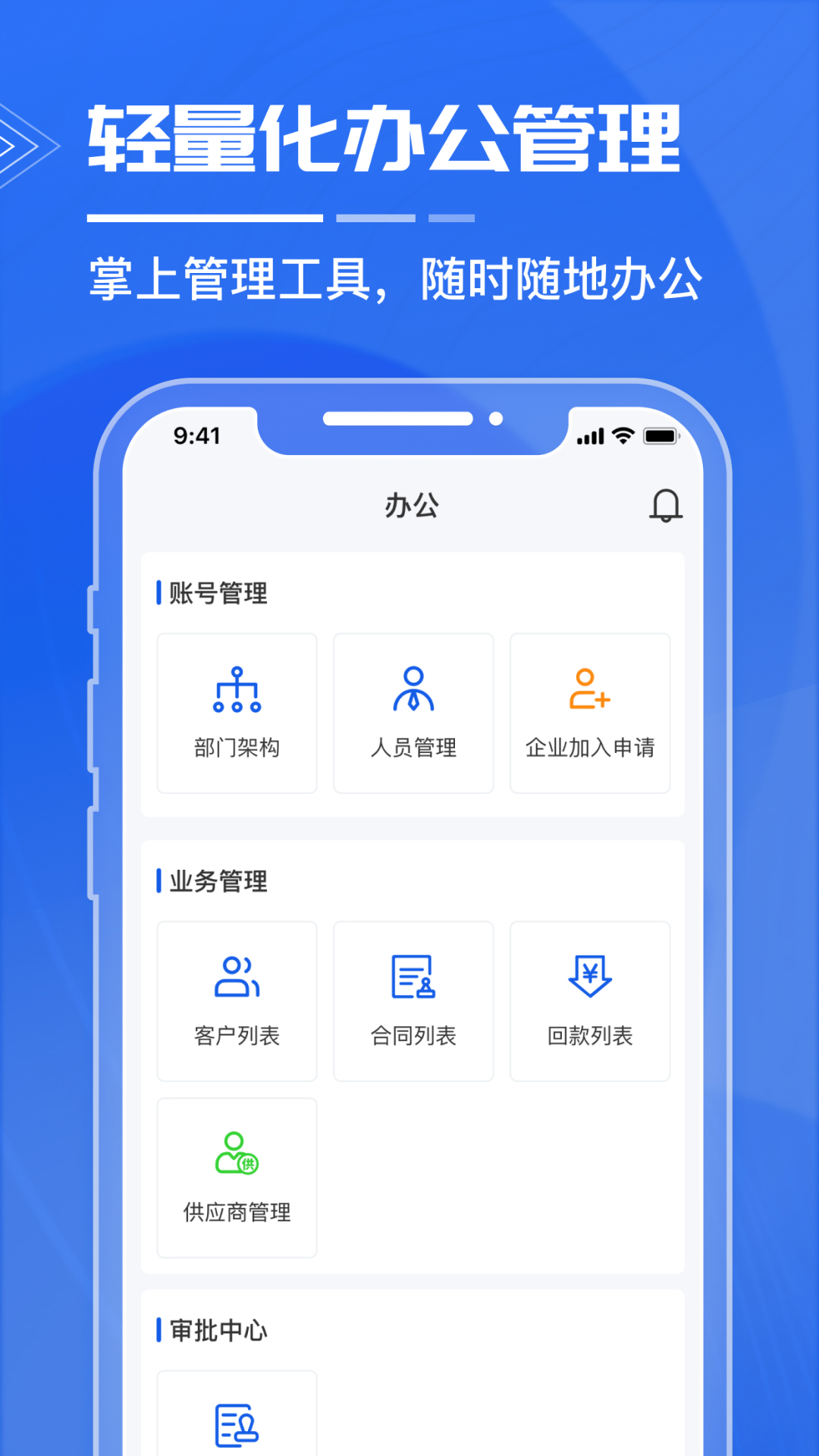Open the 合同列表 contract document icon
Image resolution: width=819 pixels, height=1456 pixels.
[413, 978]
